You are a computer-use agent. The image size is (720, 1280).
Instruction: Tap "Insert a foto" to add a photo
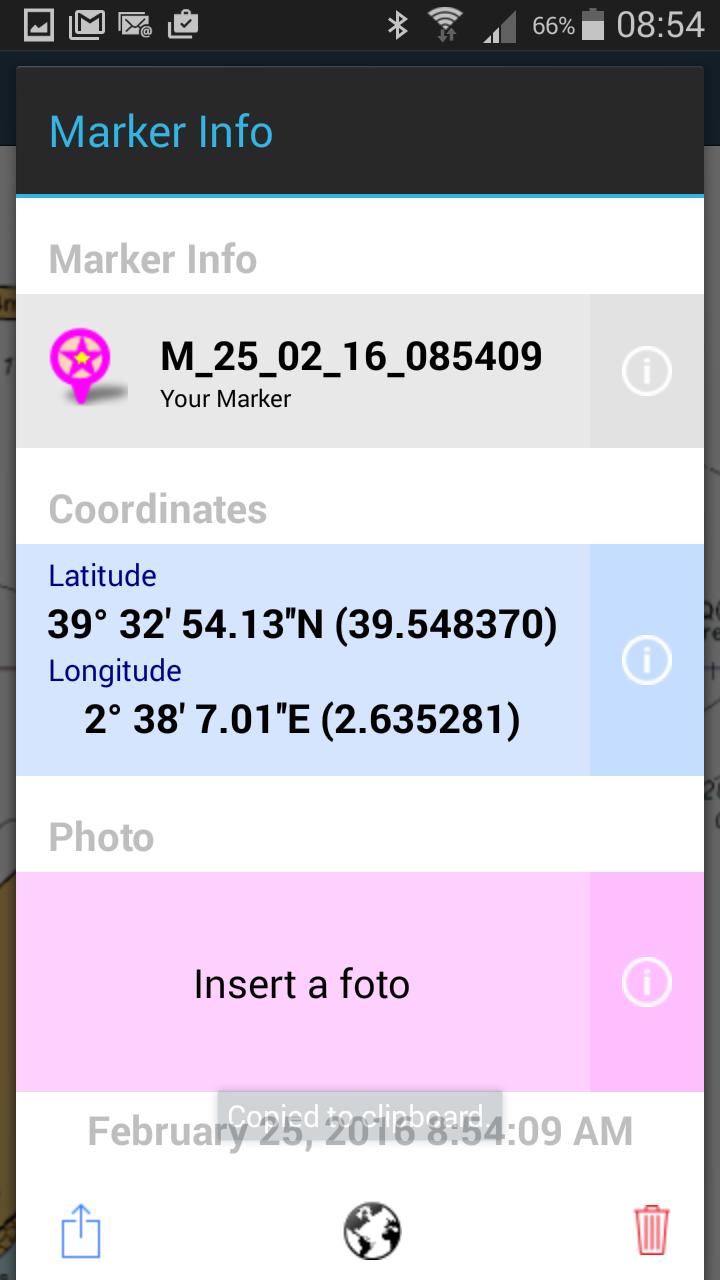(303, 983)
